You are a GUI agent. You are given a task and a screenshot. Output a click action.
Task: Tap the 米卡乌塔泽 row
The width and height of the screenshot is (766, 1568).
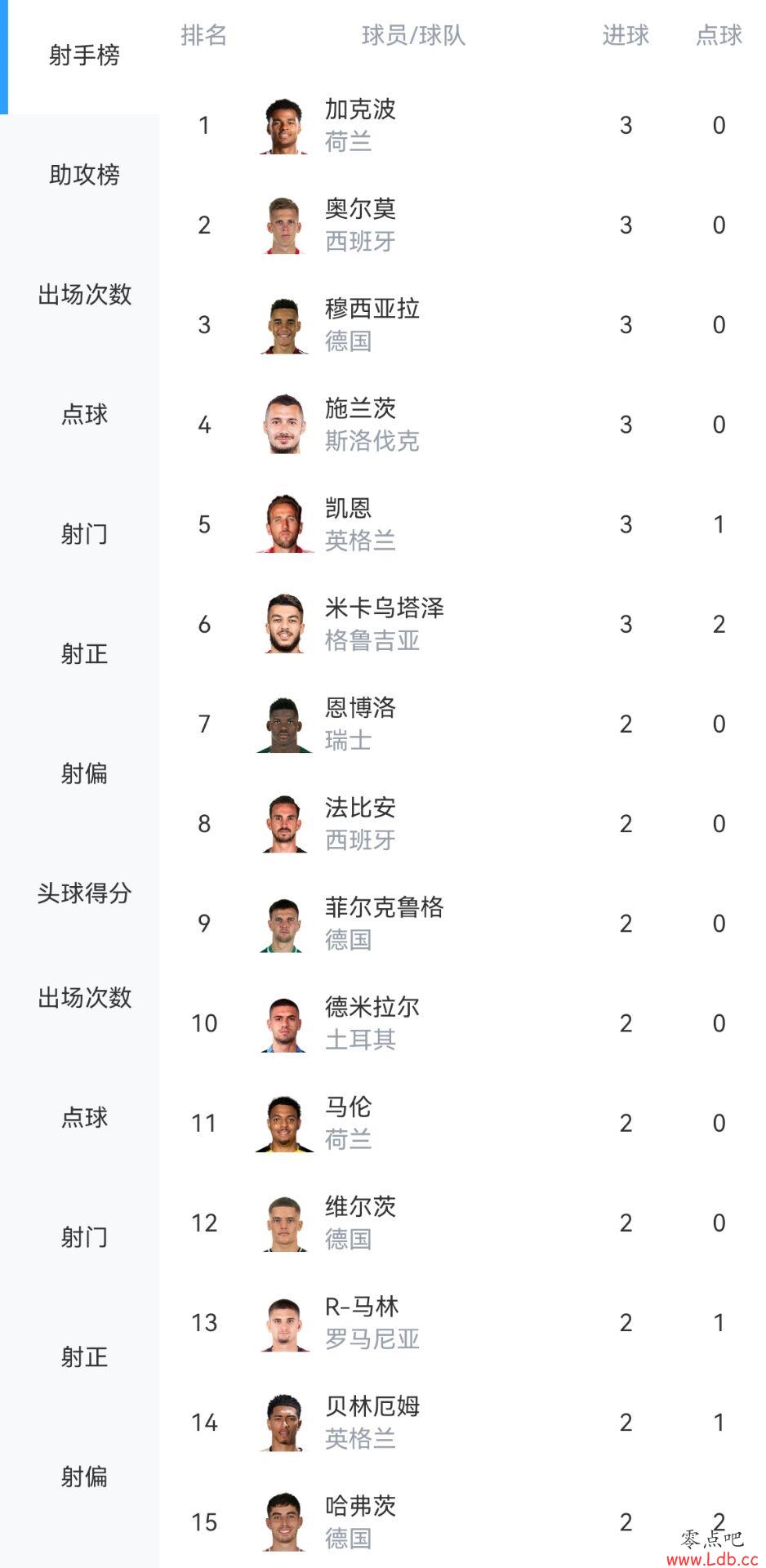point(462,624)
